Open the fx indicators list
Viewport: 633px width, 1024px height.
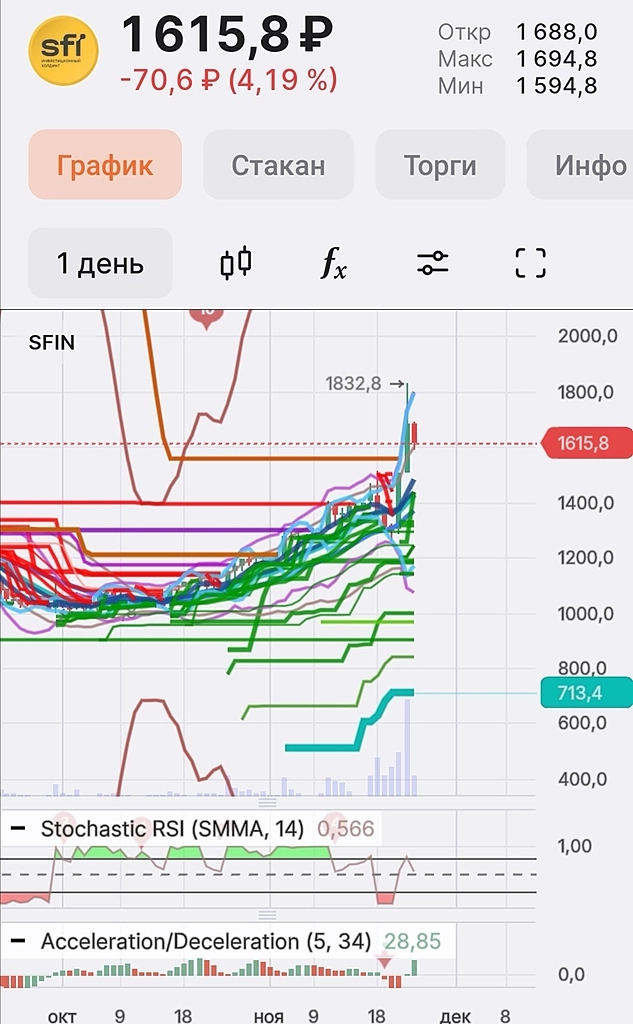[334, 264]
